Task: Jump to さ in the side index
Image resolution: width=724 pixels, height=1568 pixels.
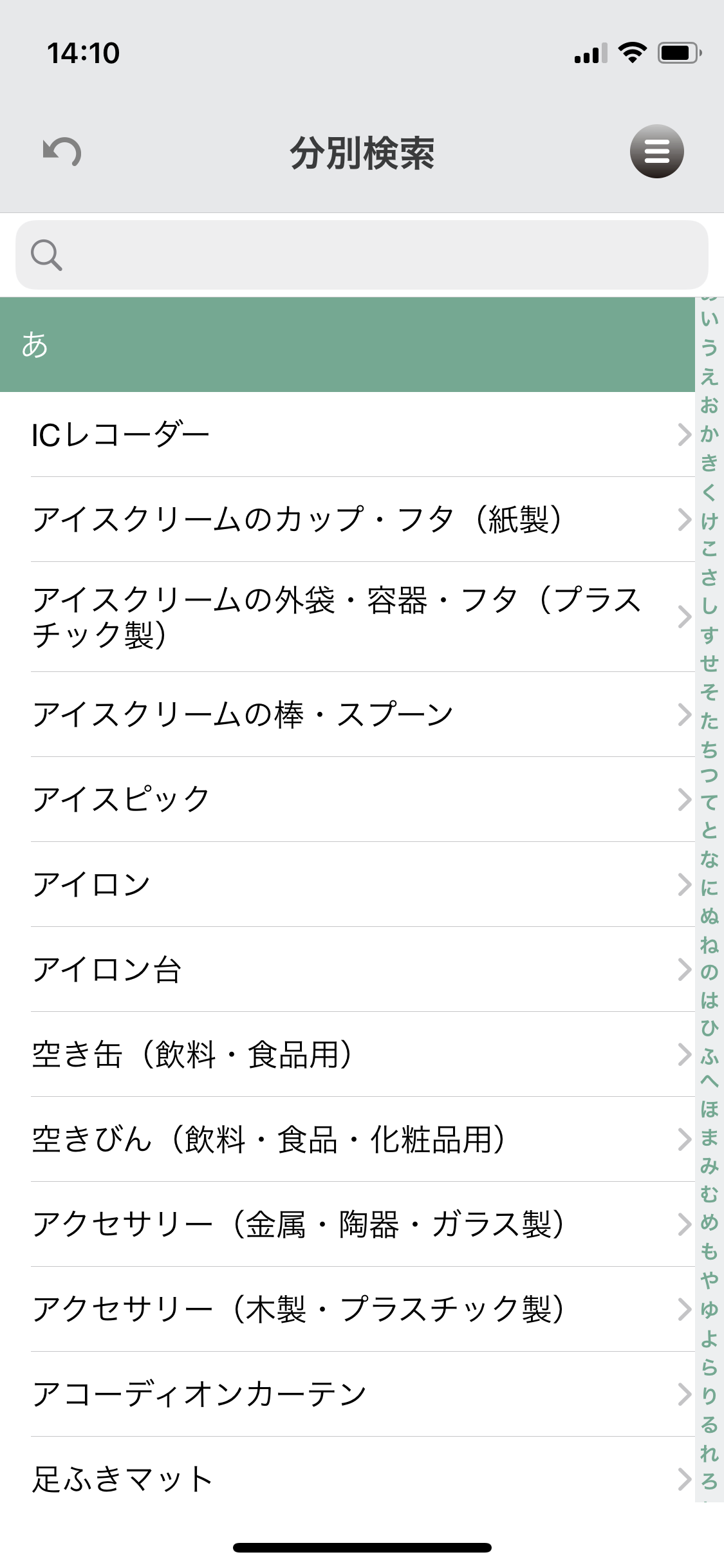Action: click(709, 577)
